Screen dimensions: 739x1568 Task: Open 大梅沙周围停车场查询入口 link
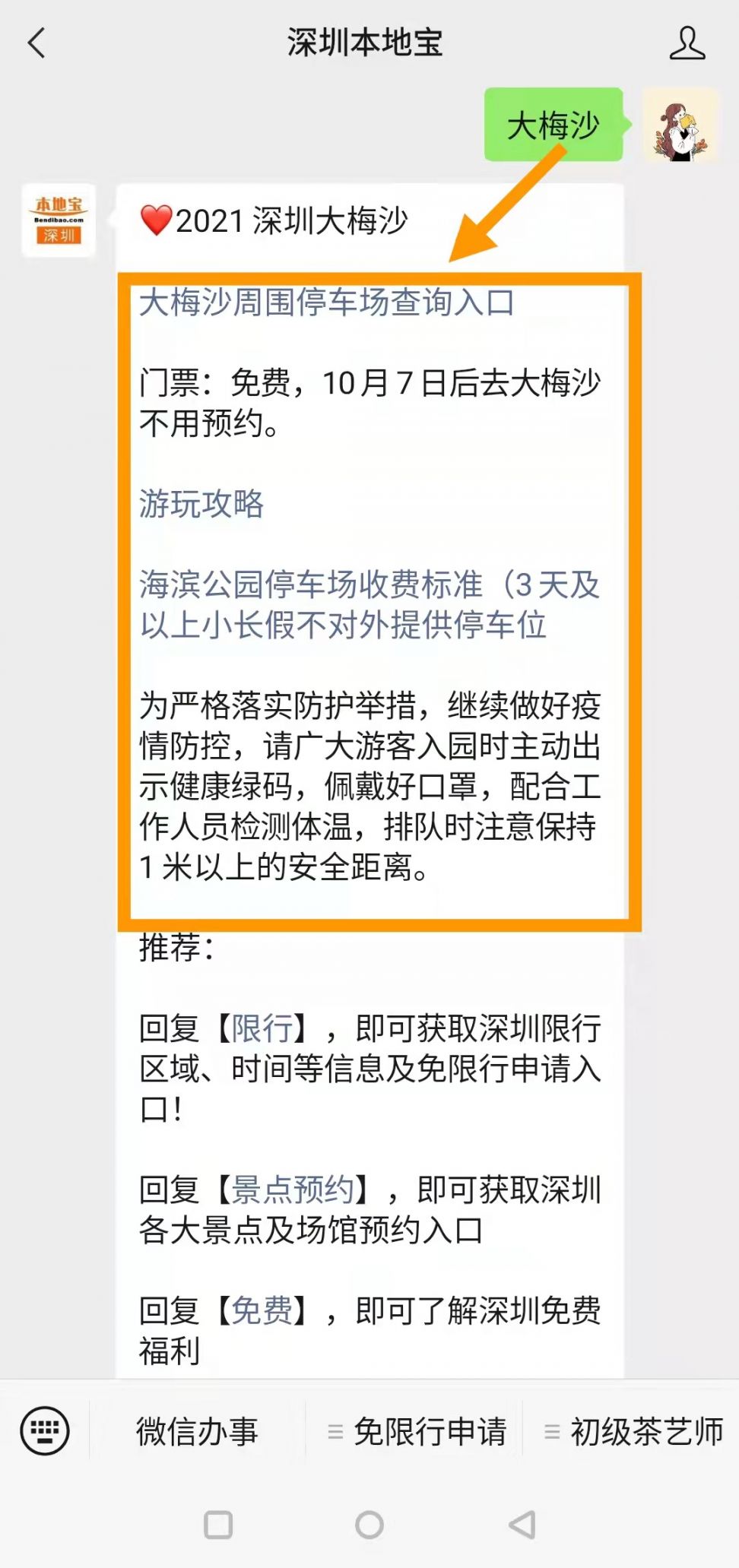pyautogui.click(x=327, y=303)
